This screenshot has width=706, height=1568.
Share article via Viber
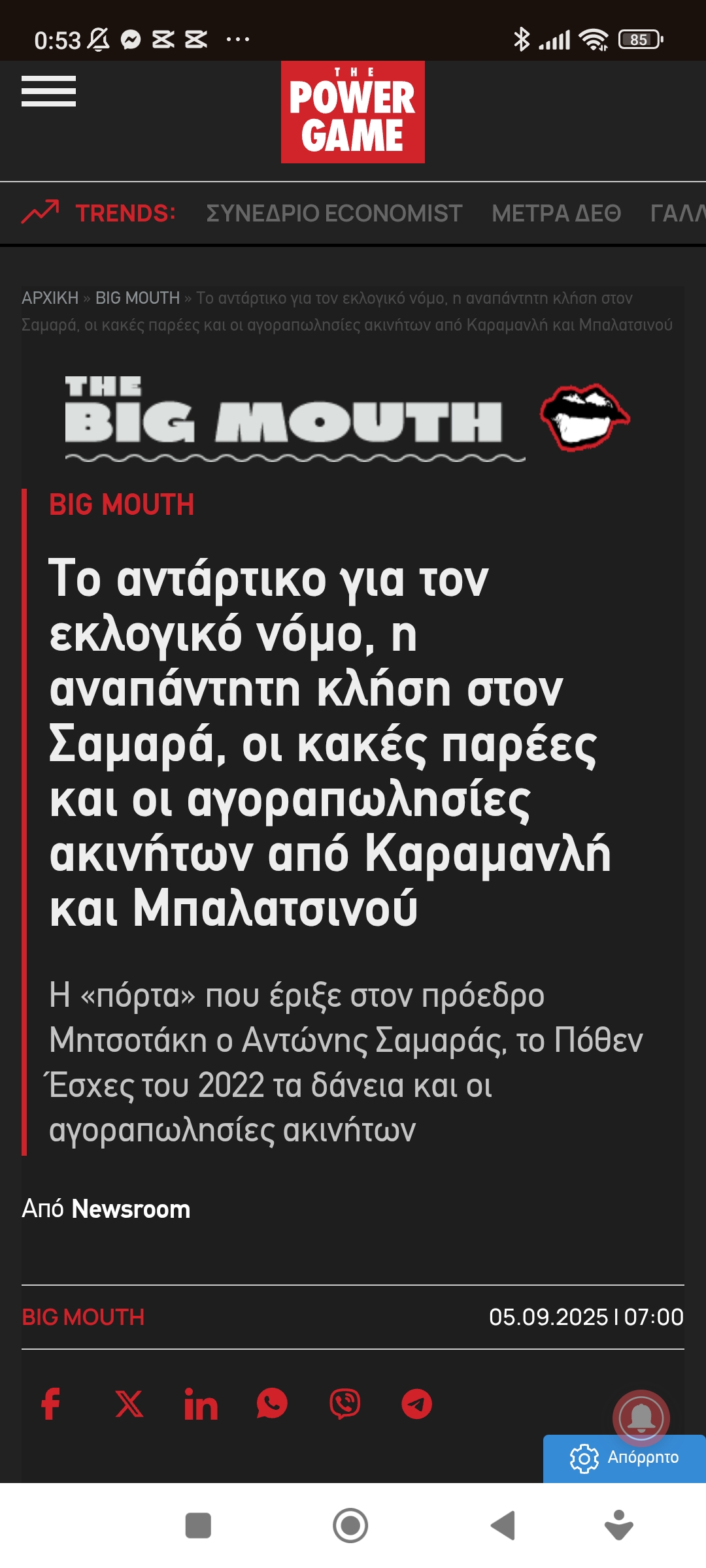click(345, 1403)
